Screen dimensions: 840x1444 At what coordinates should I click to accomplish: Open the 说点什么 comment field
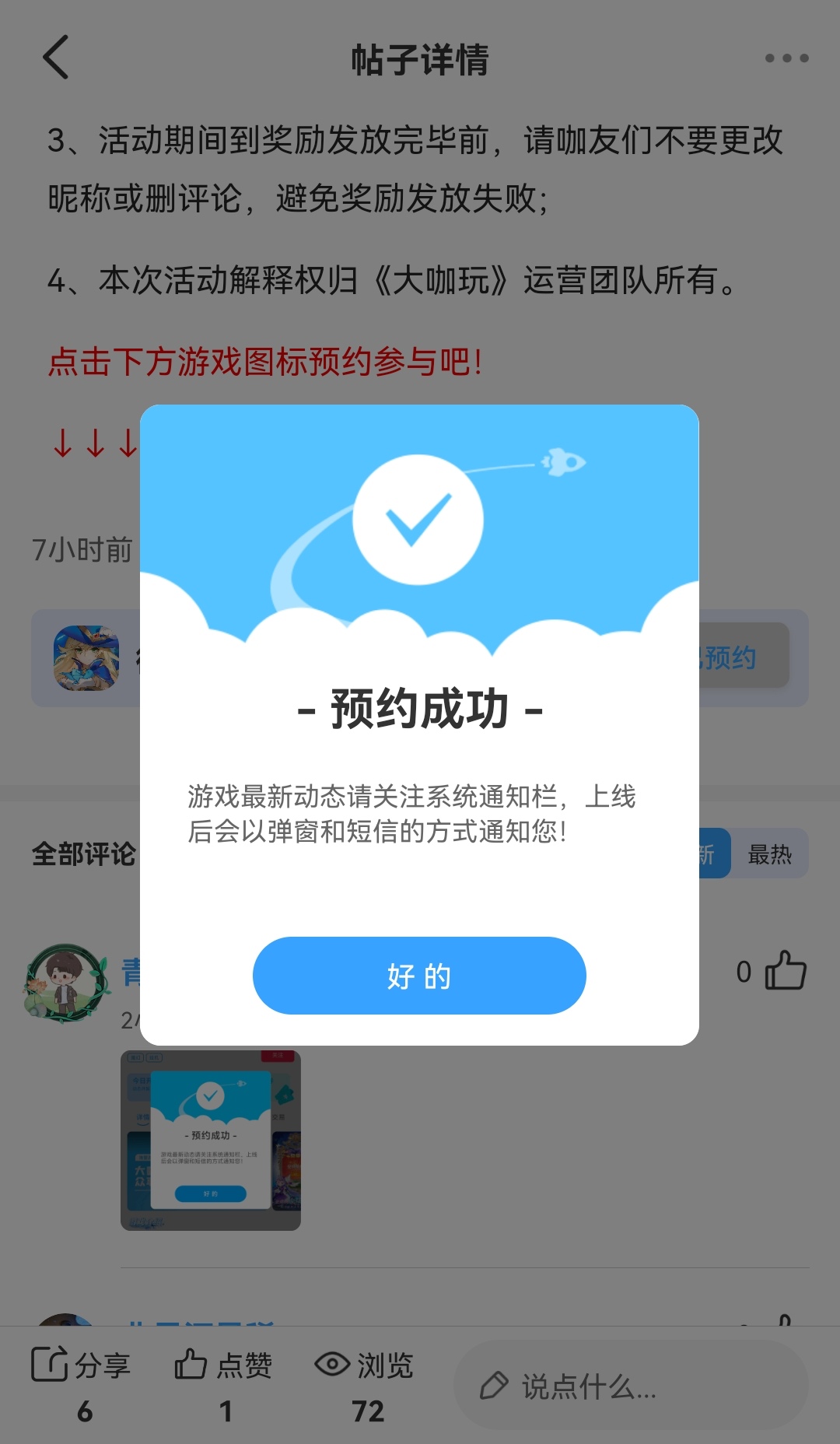(x=630, y=1386)
